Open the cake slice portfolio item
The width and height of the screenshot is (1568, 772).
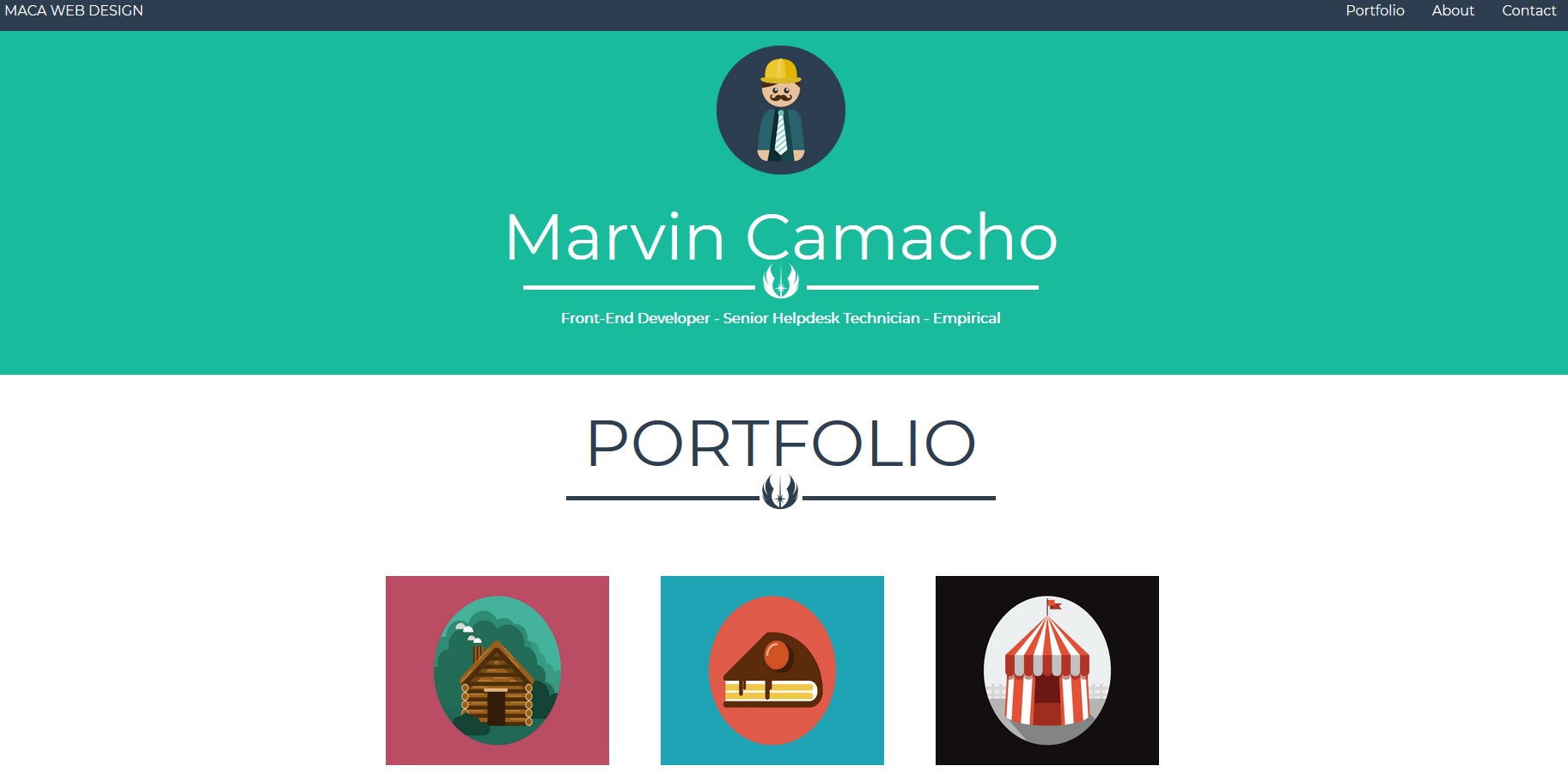click(772, 670)
